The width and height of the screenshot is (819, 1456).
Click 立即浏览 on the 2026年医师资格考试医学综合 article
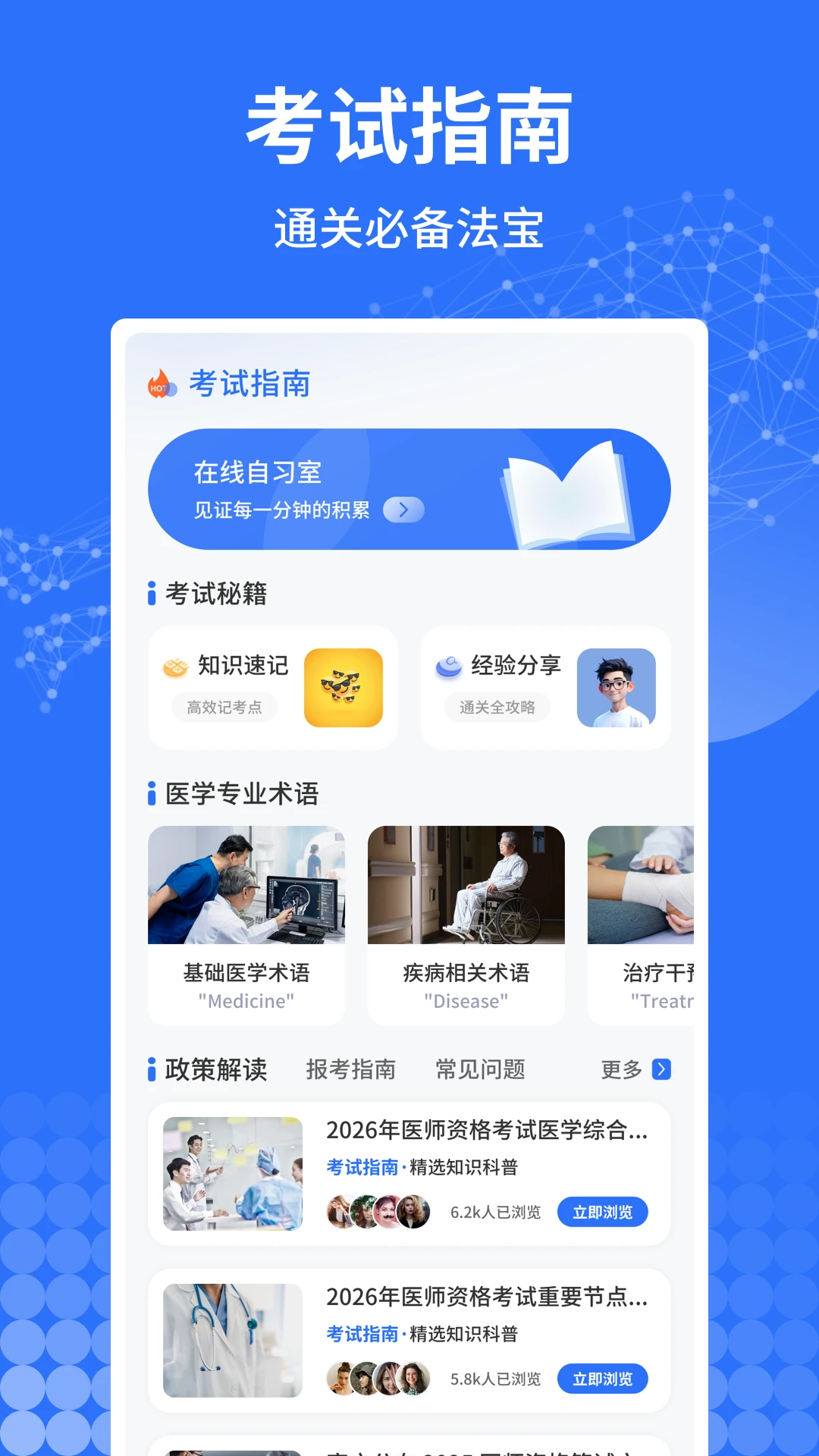[603, 1212]
